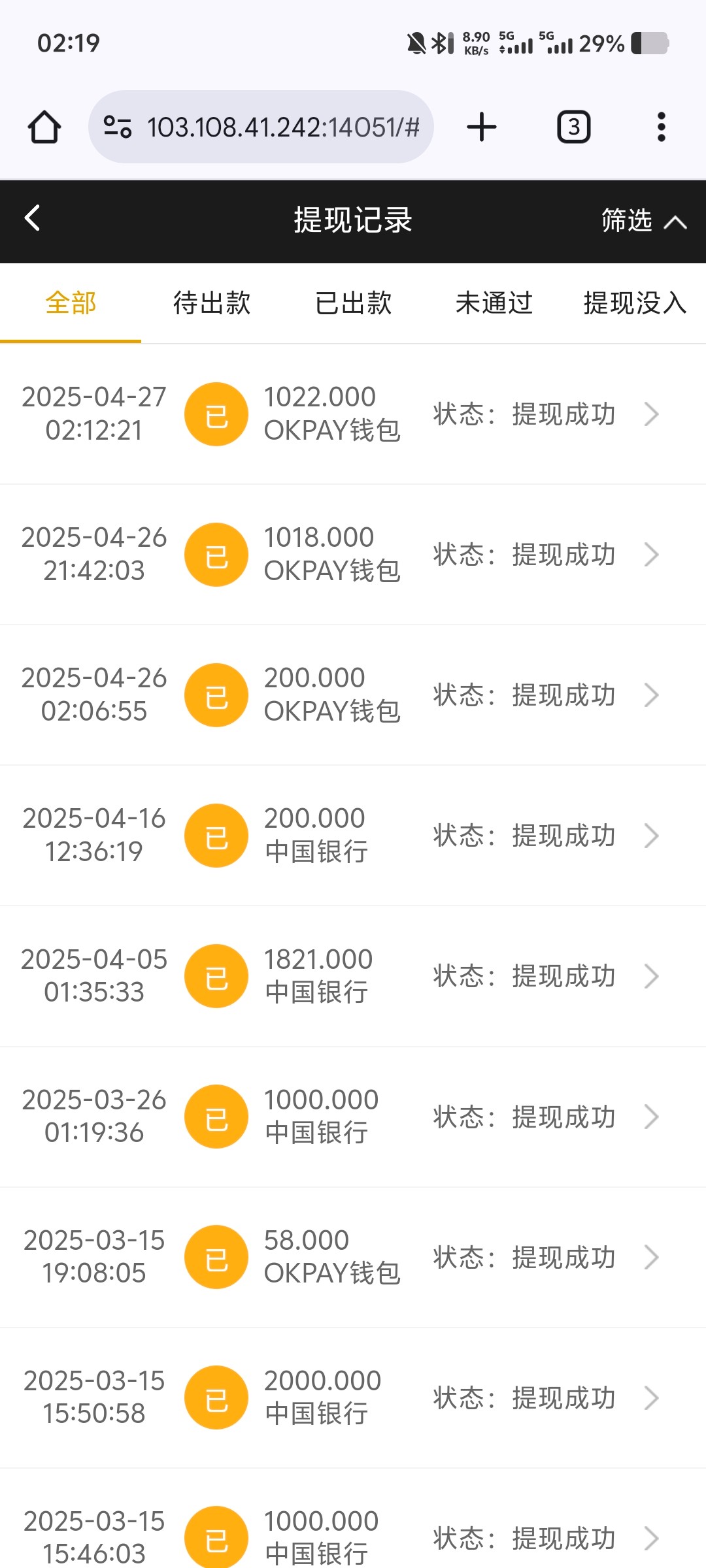View the 2025-04-26 02:06:55 withdrawal details
Screen dimensions: 706x1568
coord(353,695)
